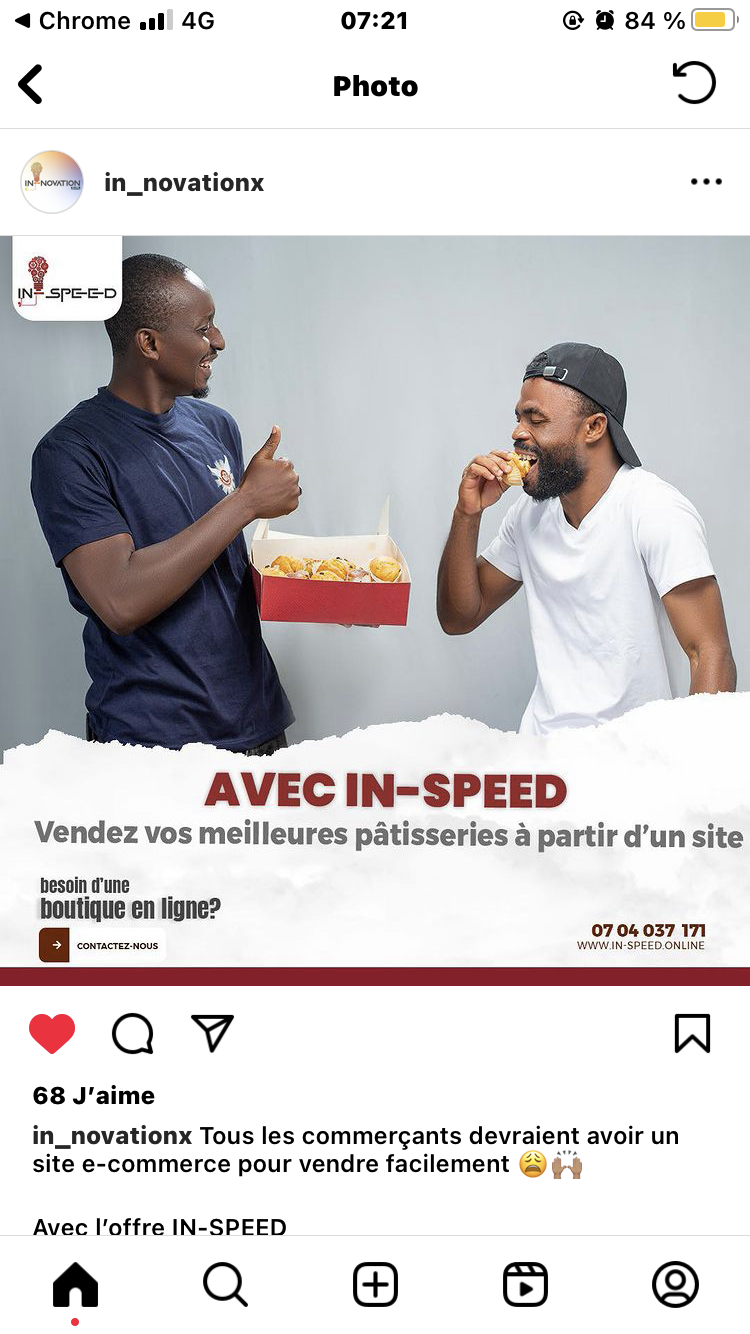Switch to the Home tab
Viewport: 750px width, 1334px height.
[x=75, y=1284]
